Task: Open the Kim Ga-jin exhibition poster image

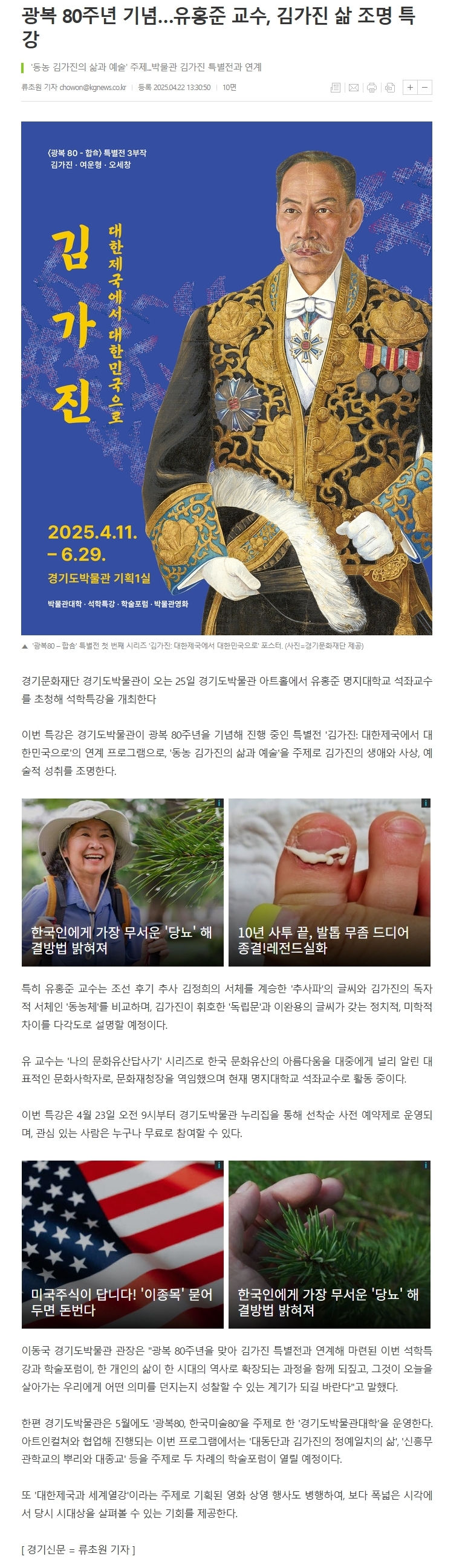Action: point(226,377)
